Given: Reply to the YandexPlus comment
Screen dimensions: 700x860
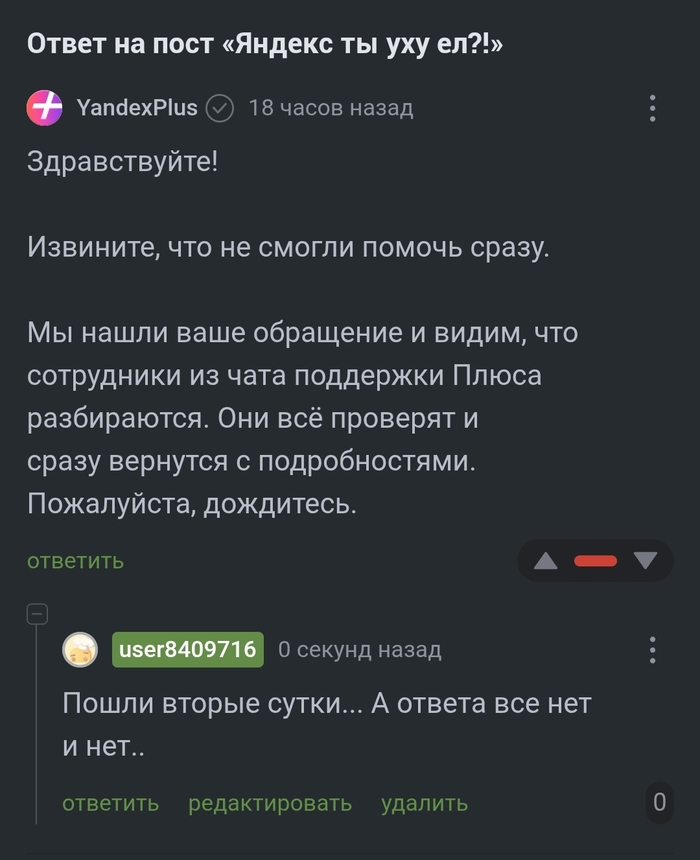Looking at the screenshot, I should coord(76,561).
